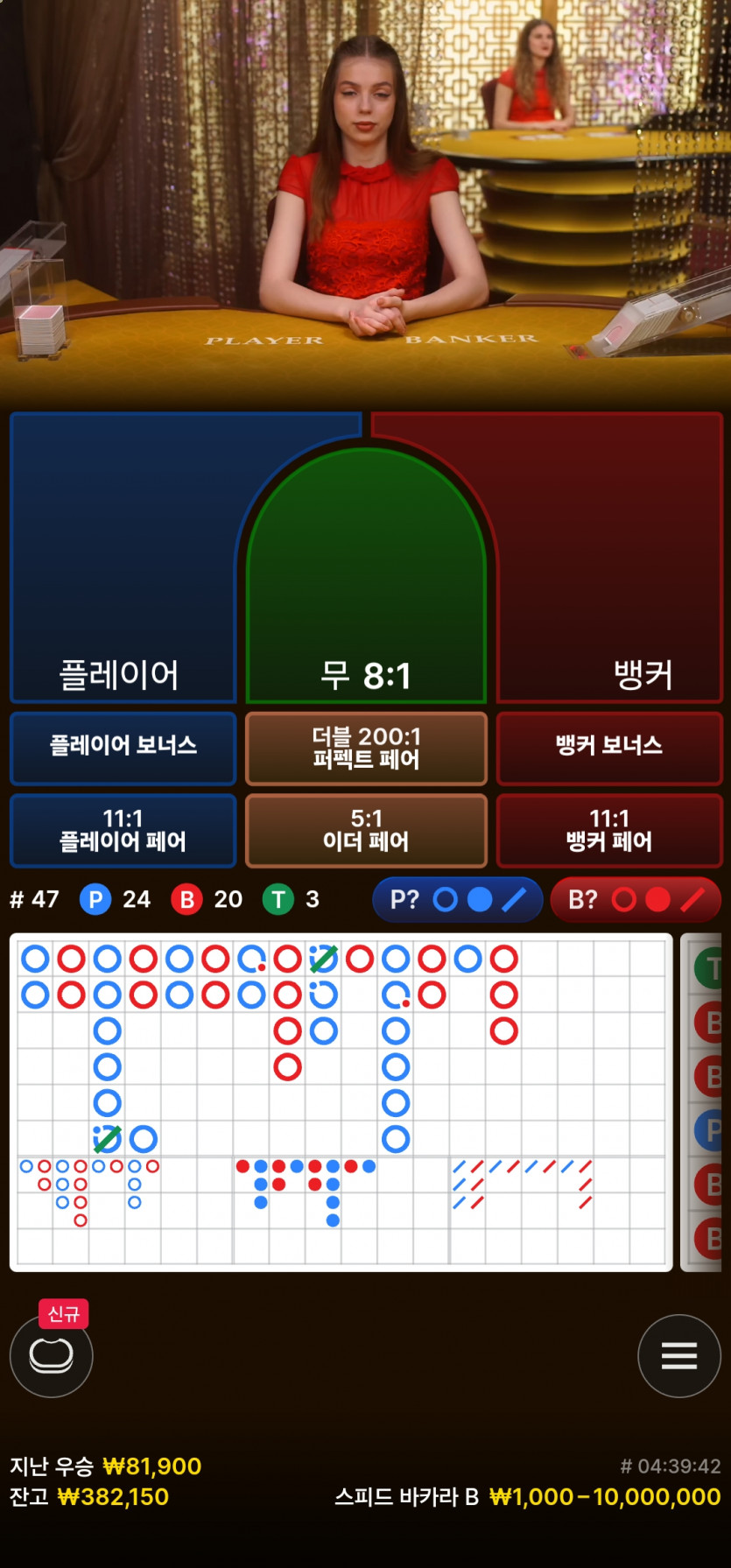
Task: Open the chat icon marked 신규
Action: 51,1355
